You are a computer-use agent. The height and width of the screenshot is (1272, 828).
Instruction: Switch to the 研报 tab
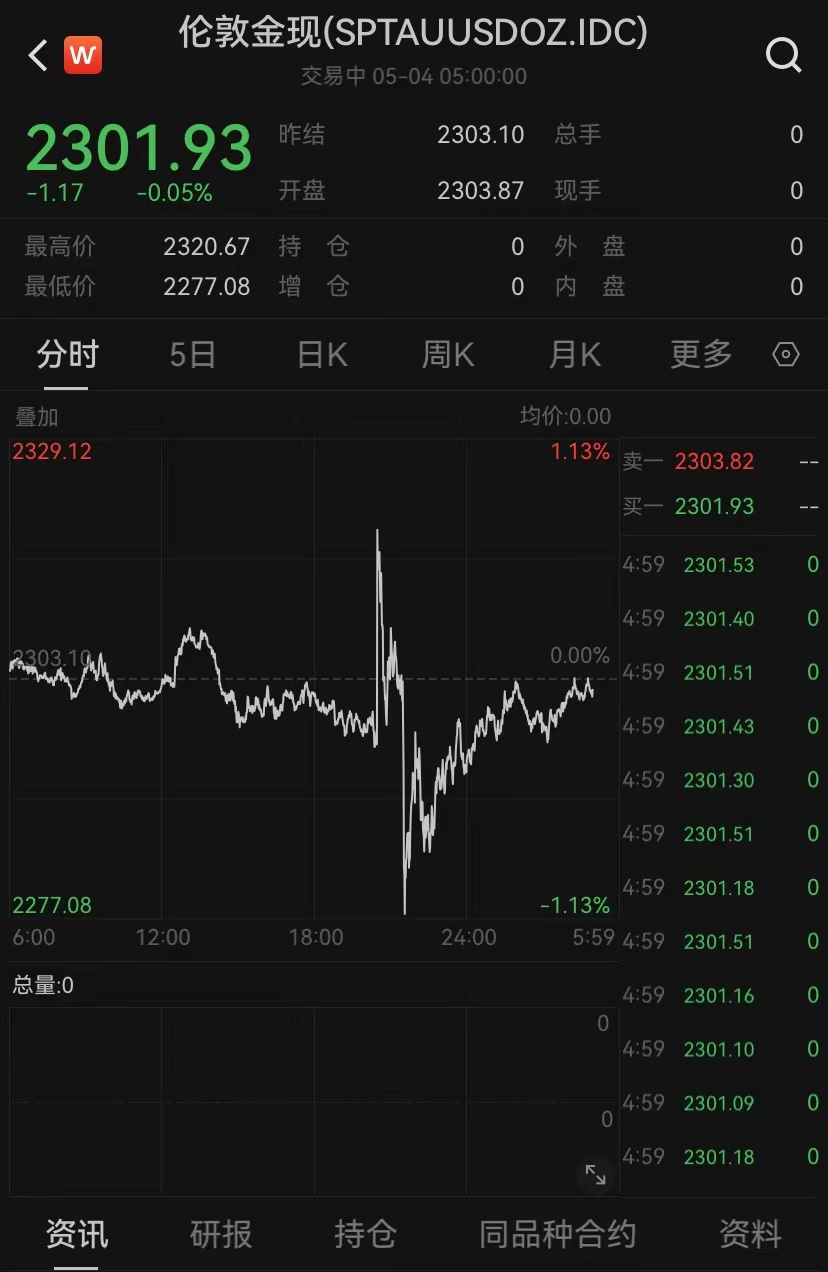[221, 1235]
